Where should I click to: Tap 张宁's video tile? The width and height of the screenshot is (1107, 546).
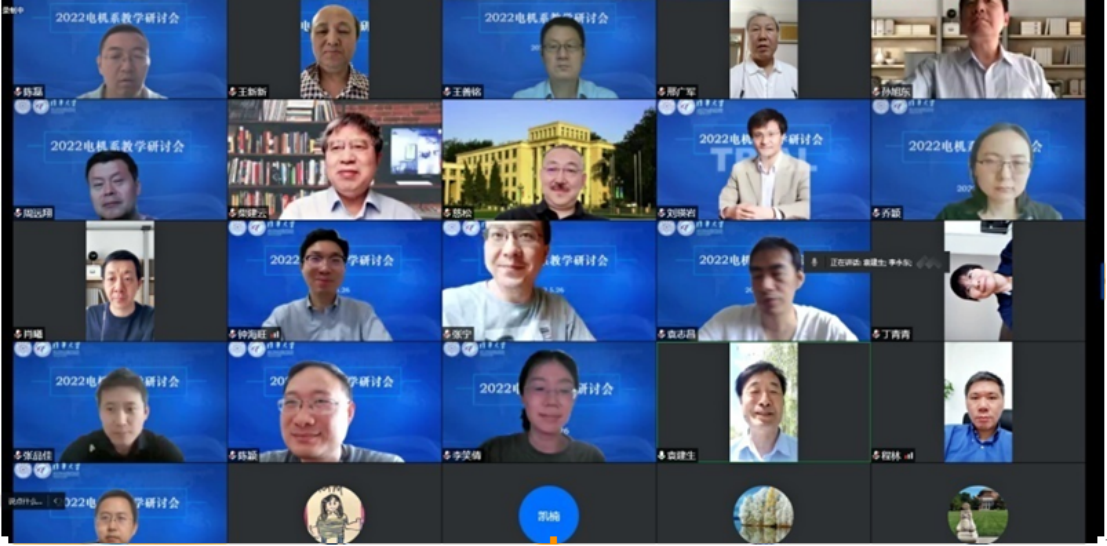tap(548, 282)
